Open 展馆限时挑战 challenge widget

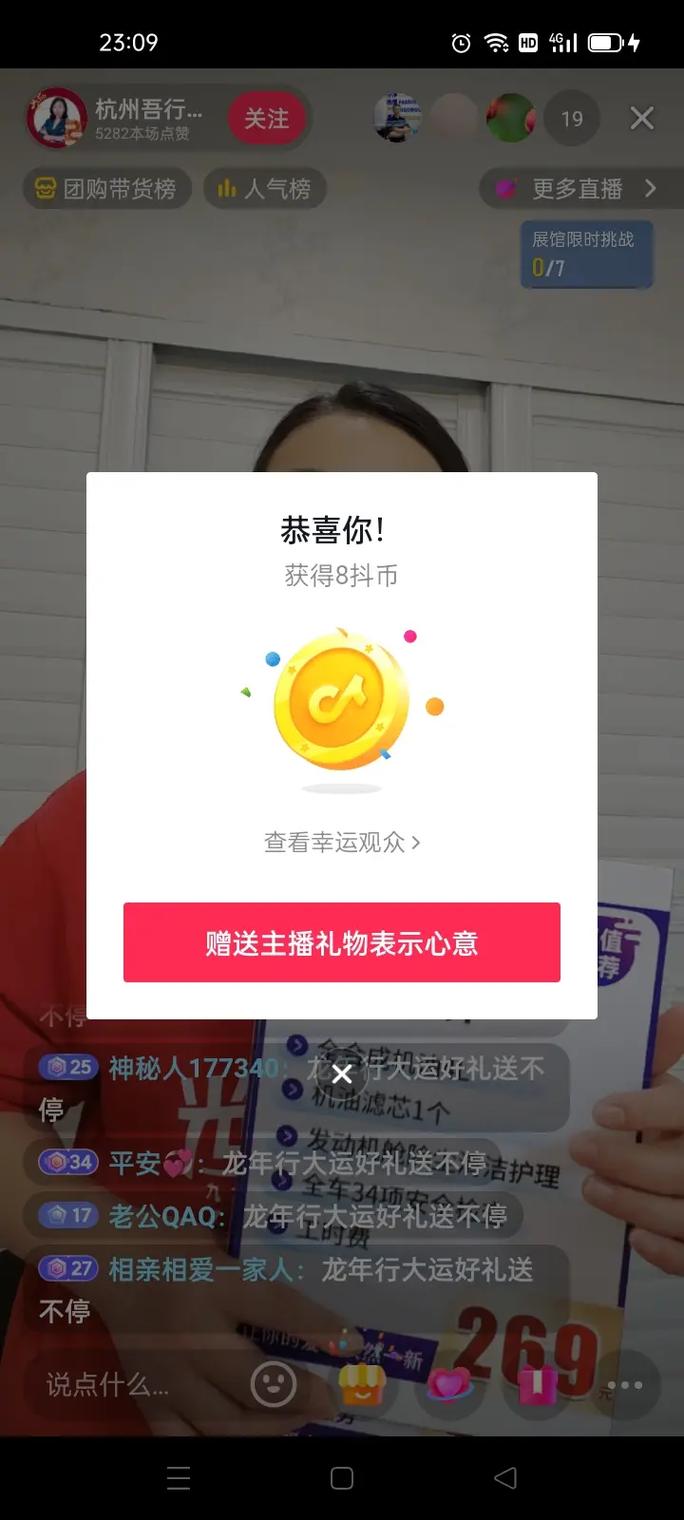coord(586,254)
